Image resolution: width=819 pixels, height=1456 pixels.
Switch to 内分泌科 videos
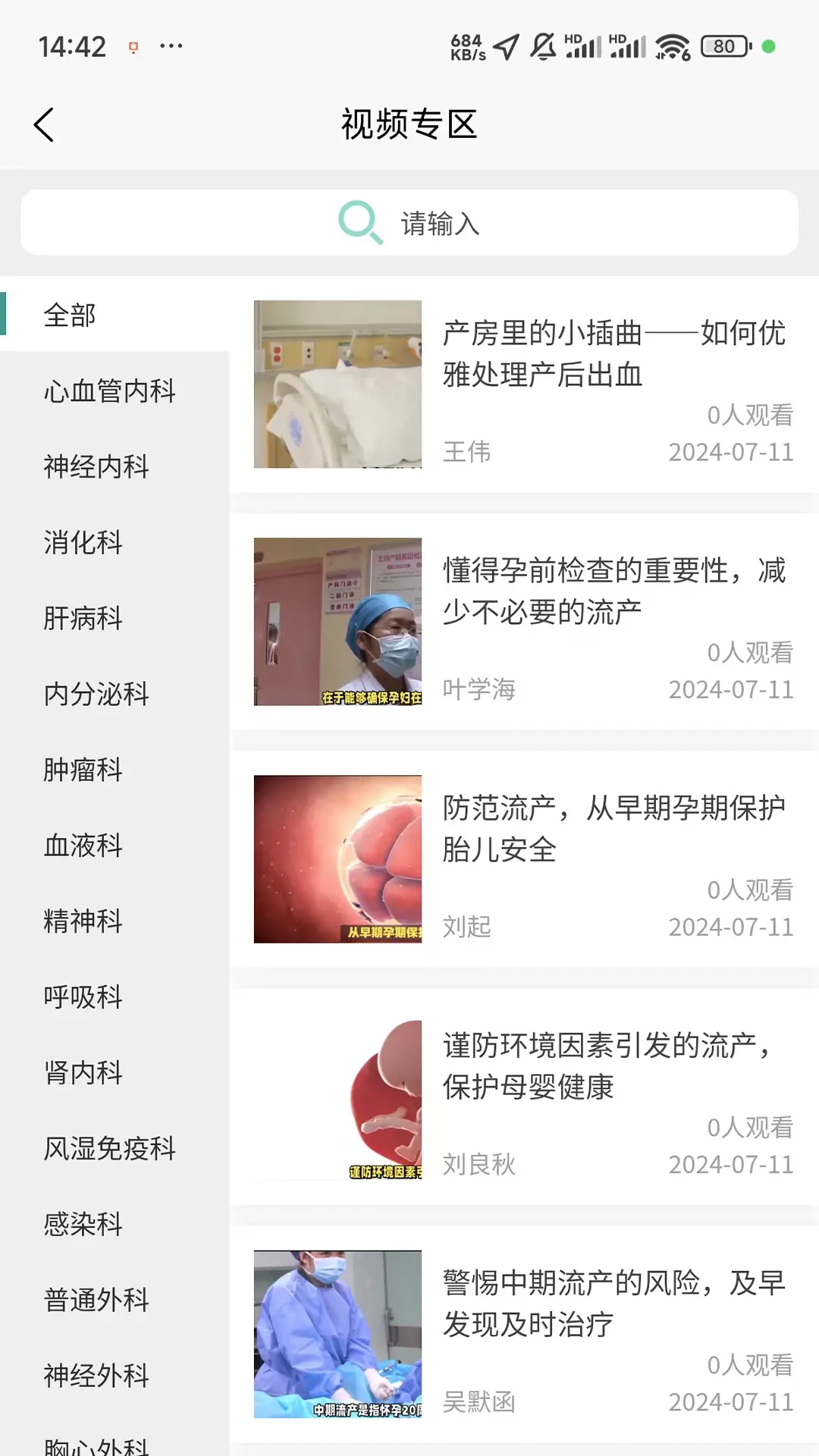coord(96,694)
